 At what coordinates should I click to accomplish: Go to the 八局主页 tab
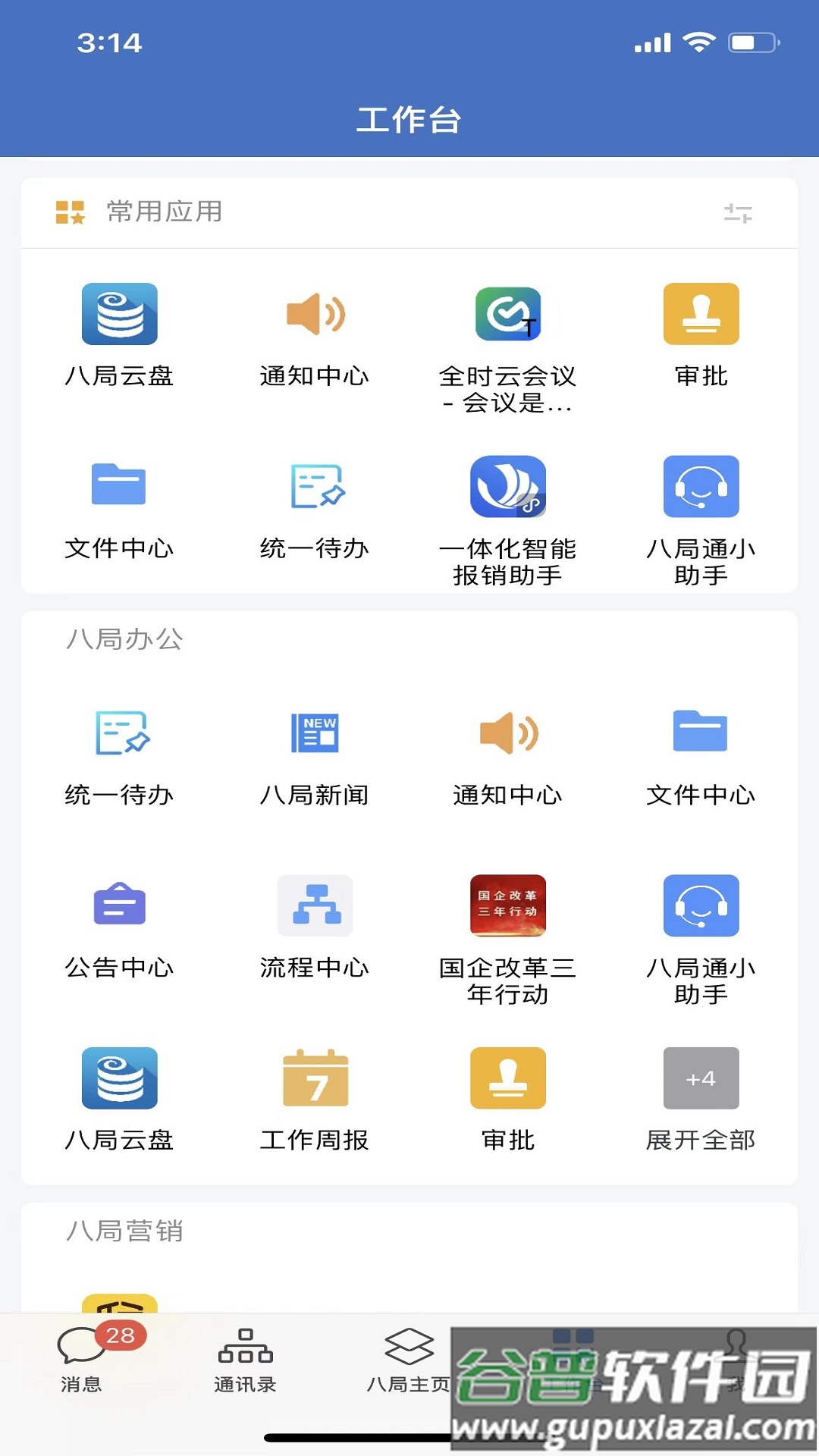pos(409,1361)
